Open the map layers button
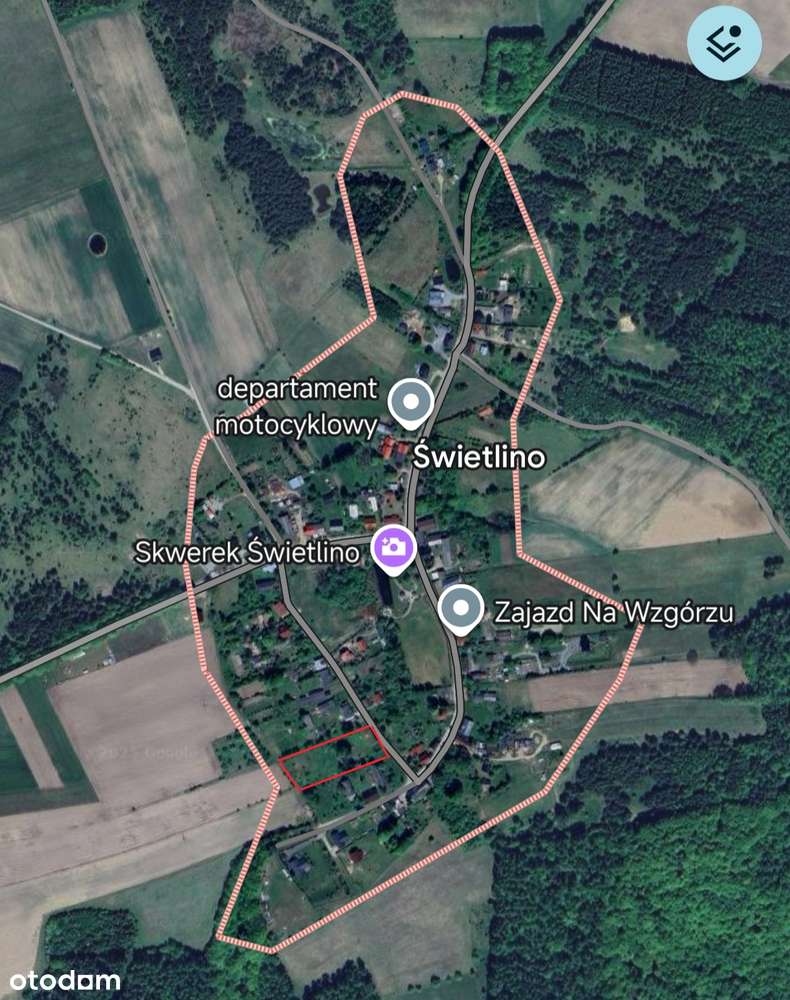Viewport: 790px width, 1000px height. pos(724,42)
